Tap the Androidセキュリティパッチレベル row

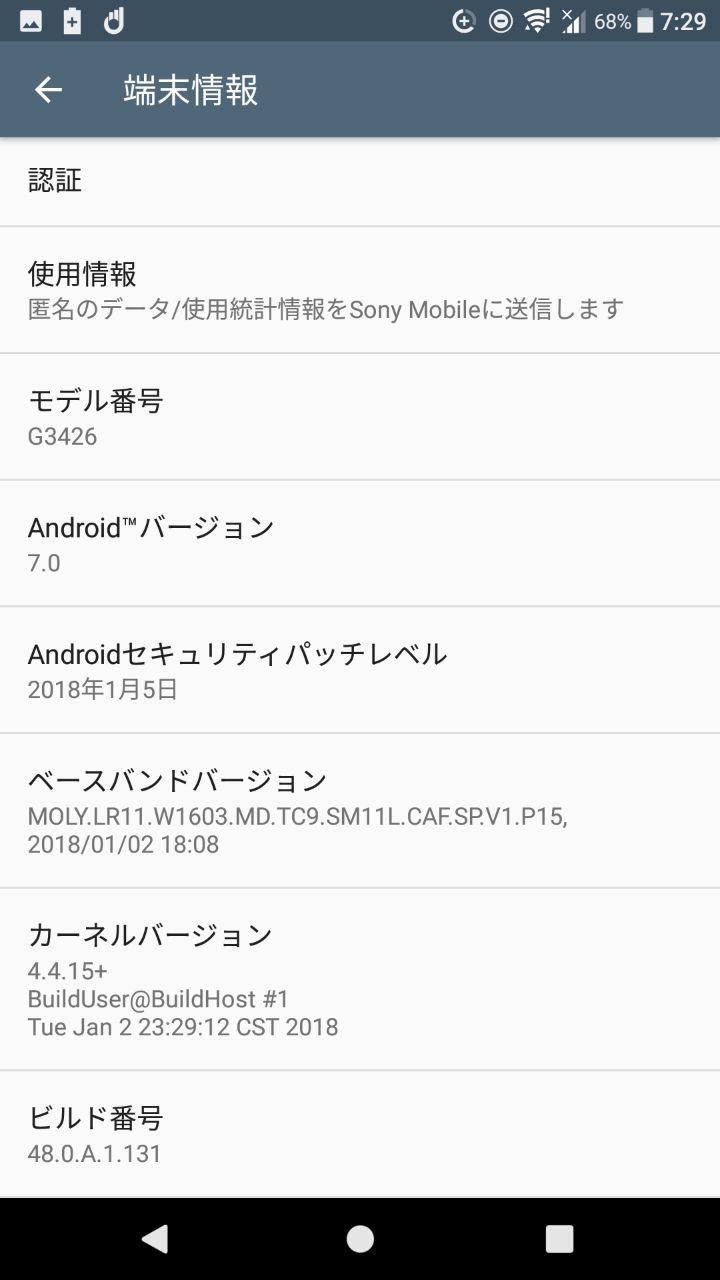[360, 670]
